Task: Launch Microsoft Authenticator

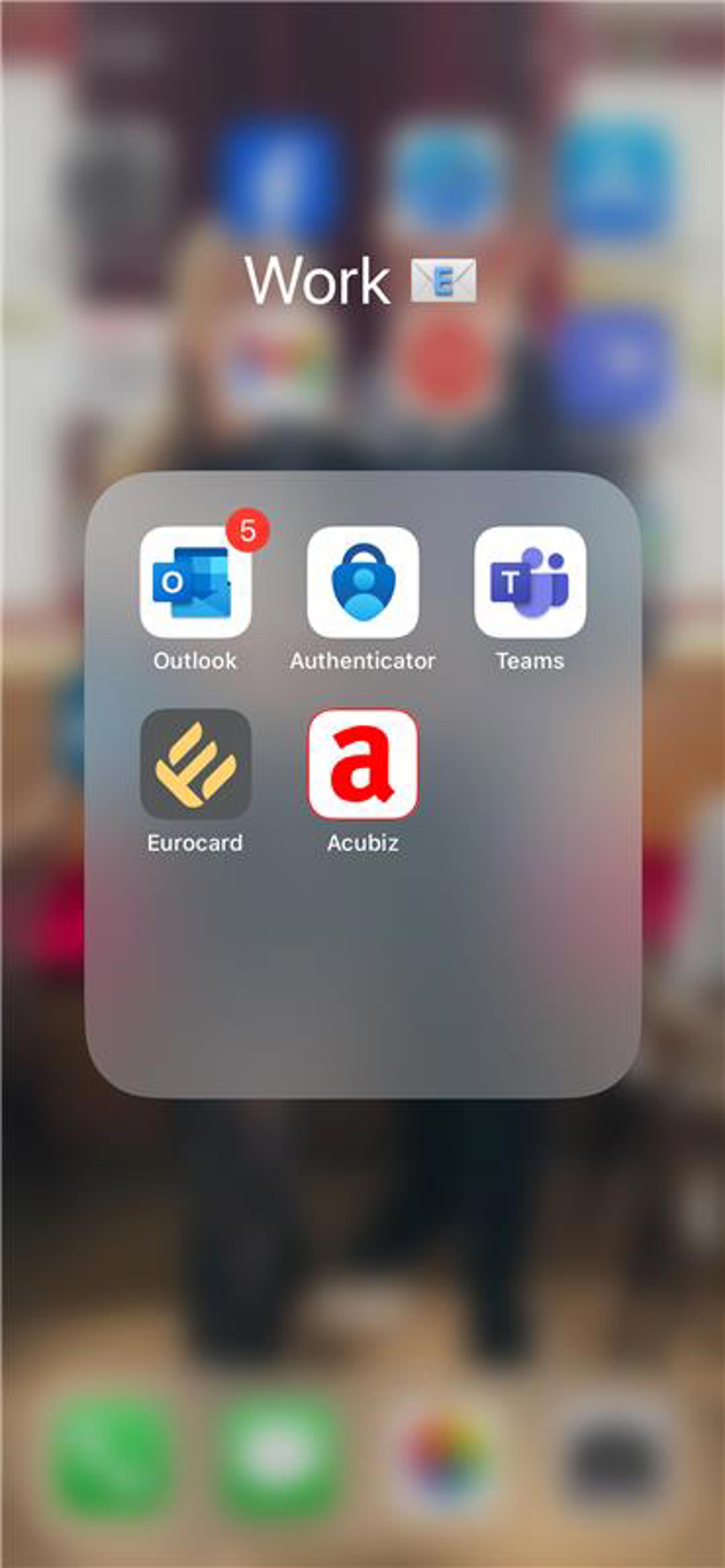Action: click(x=363, y=582)
